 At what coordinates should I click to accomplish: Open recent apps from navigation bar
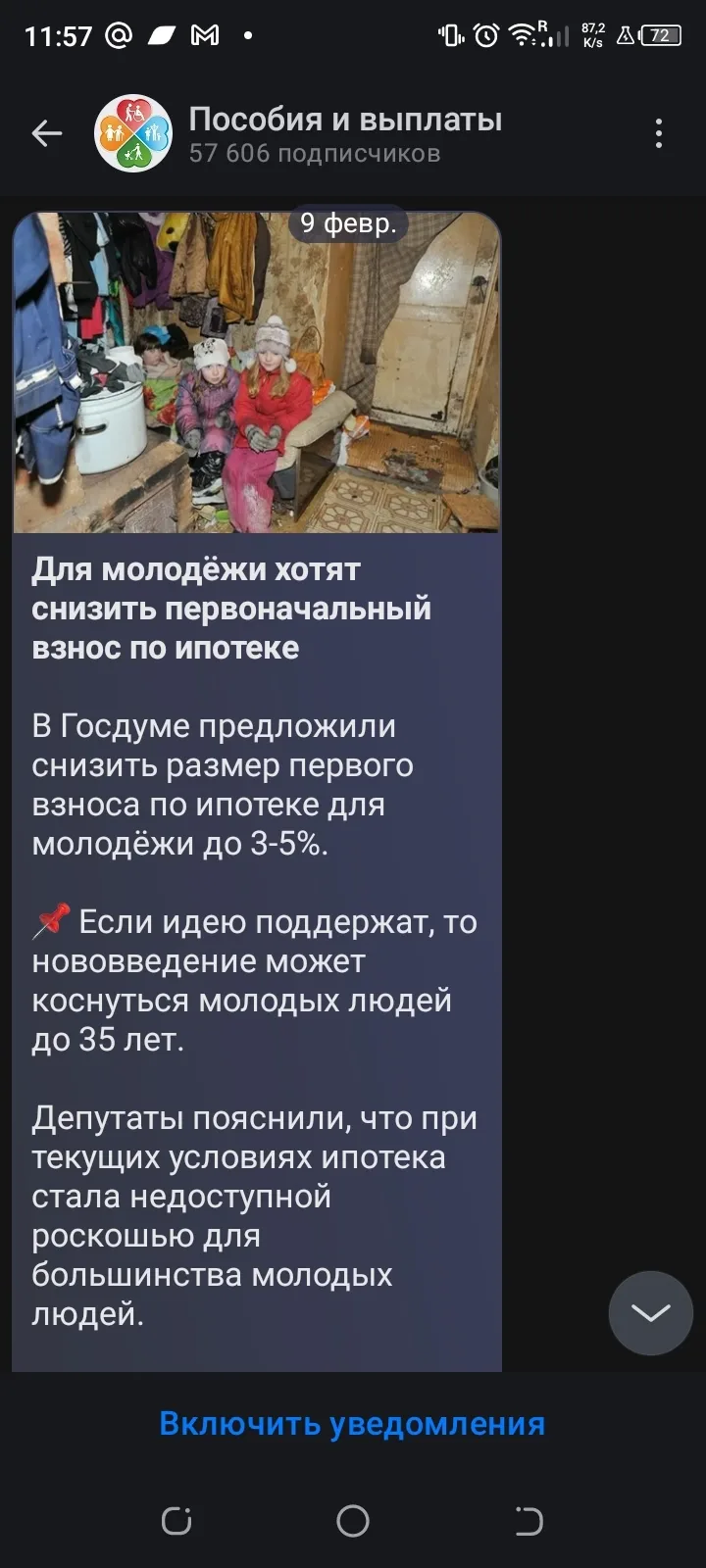click(x=176, y=1521)
